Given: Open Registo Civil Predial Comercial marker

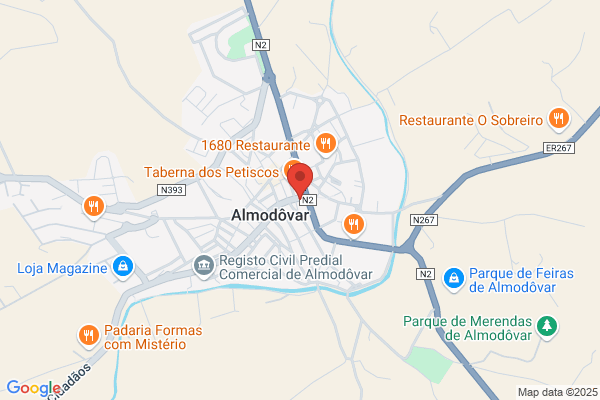Looking at the screenshot, I should tap(204, 266).
